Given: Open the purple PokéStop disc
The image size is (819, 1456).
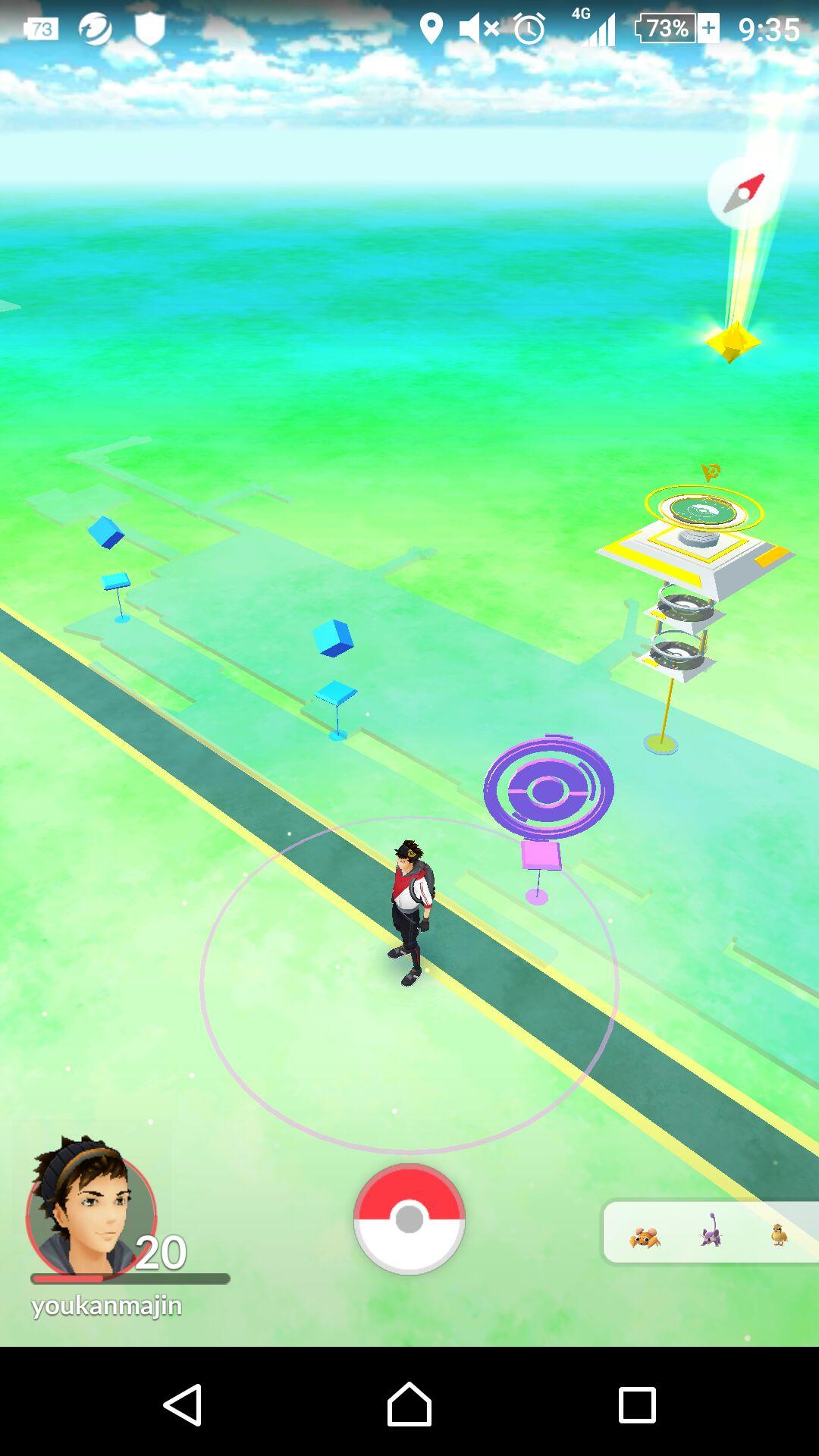Looking at the screenshot, I should pos(548,790).
